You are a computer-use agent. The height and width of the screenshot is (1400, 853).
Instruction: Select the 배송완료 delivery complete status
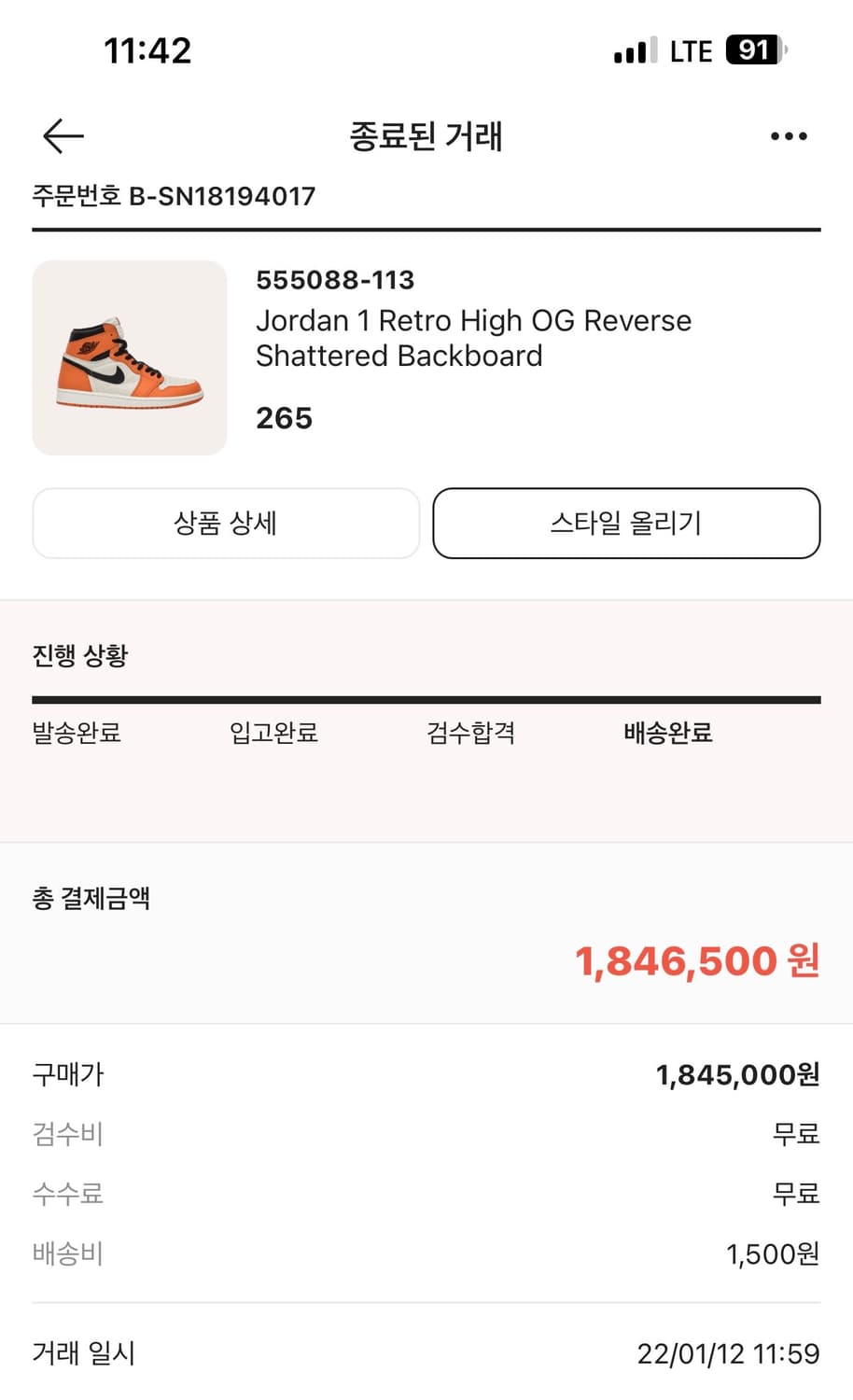[x=666, y=734]
